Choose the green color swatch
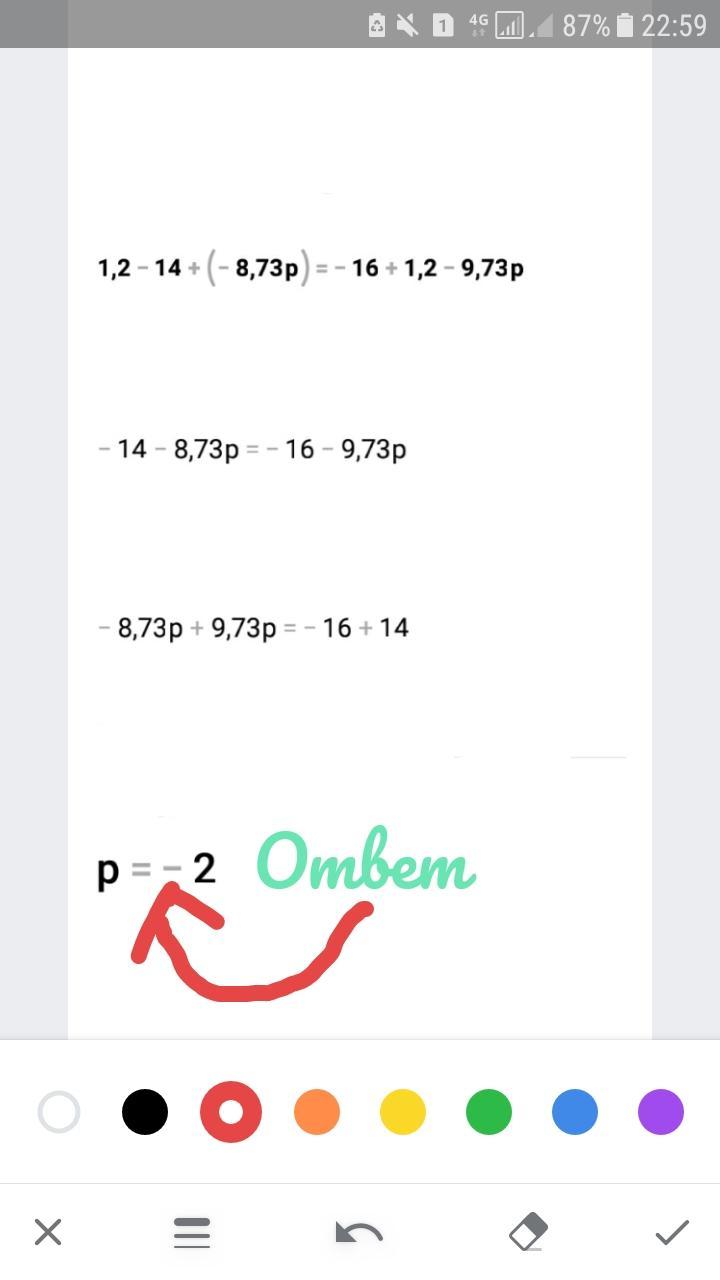This screenshot has width=720, height=1280. pyautogui.click(x=489, y=1112)
